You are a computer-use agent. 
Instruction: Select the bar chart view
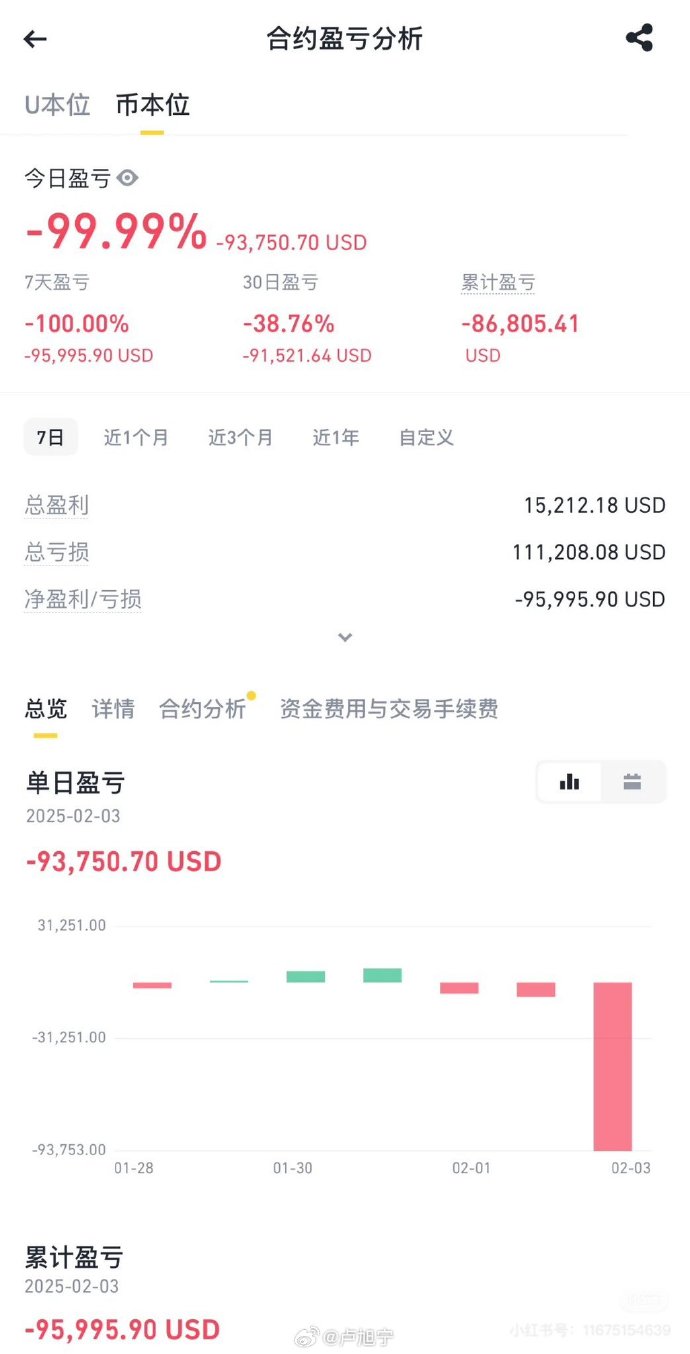click(x=570, y=782)
